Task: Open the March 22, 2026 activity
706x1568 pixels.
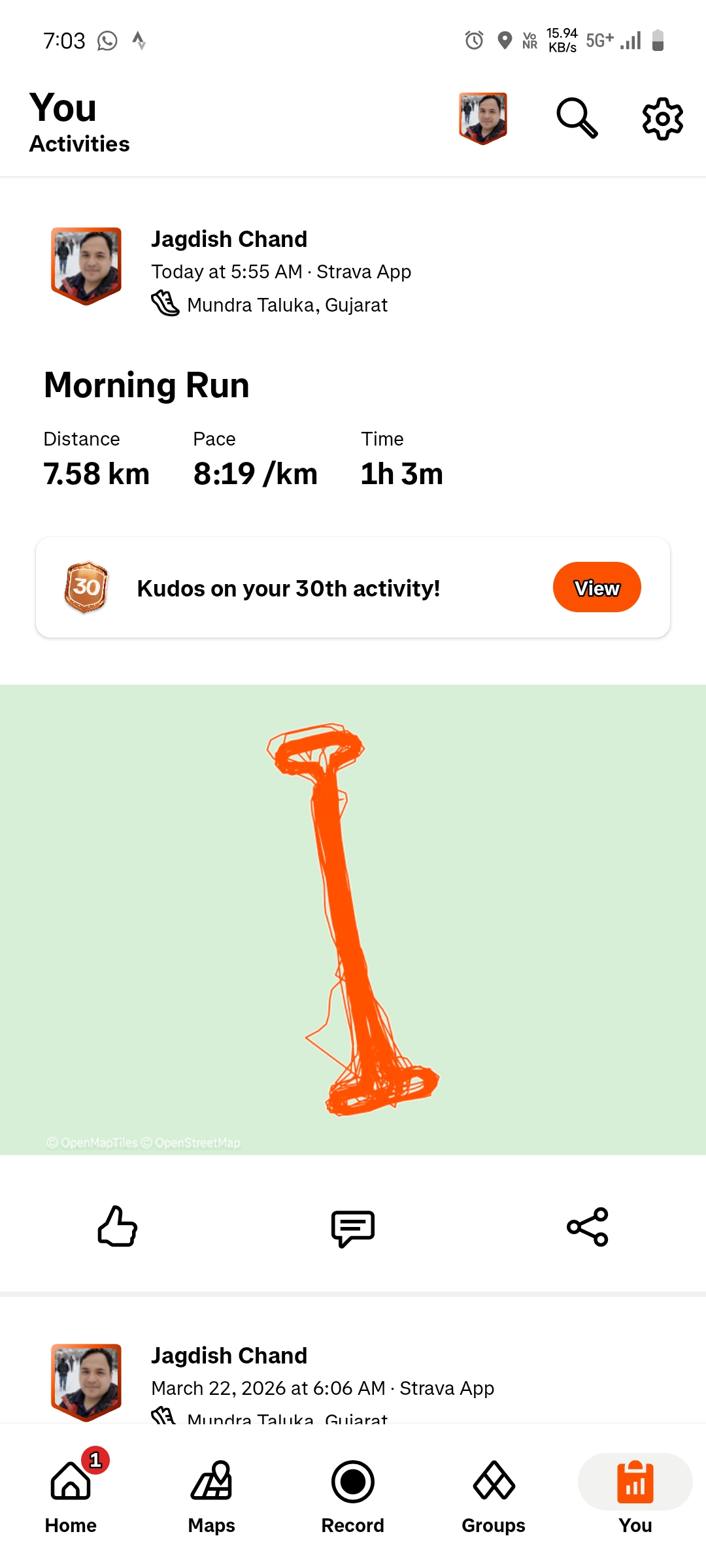Action: tap(322, 1388)
